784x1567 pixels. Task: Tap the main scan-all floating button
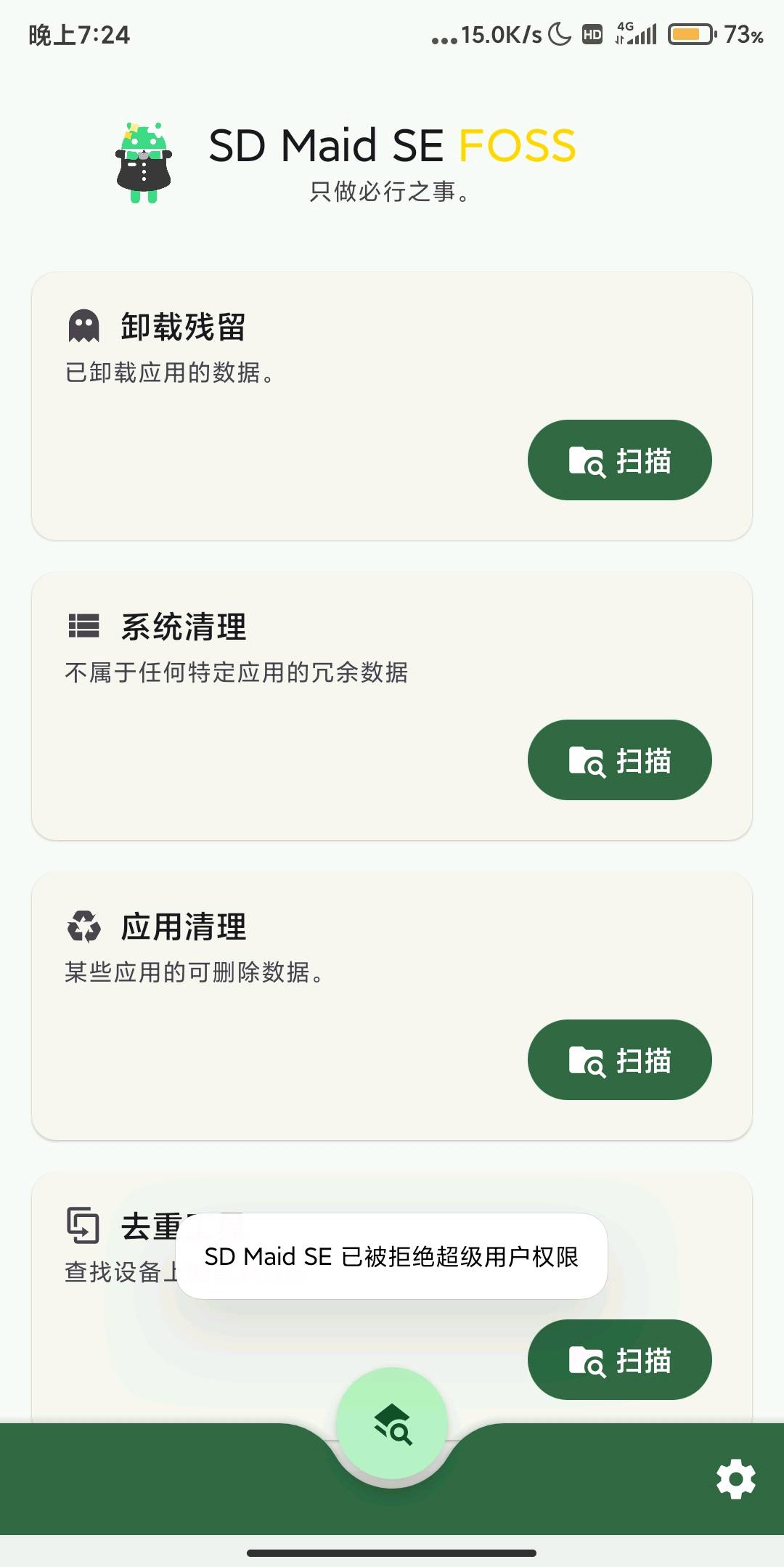click(x=392, y=1423)
